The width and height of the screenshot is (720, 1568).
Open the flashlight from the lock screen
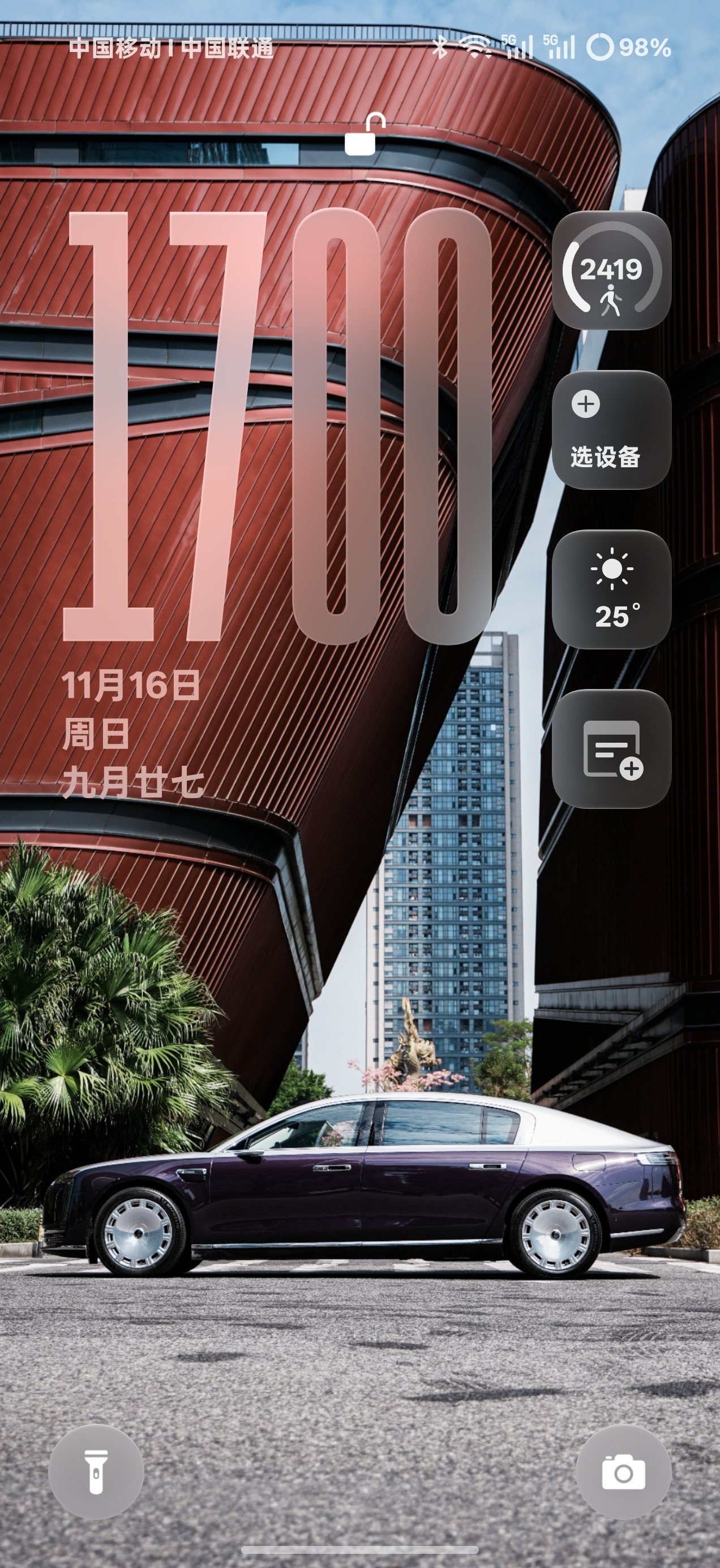[97, 1472]
